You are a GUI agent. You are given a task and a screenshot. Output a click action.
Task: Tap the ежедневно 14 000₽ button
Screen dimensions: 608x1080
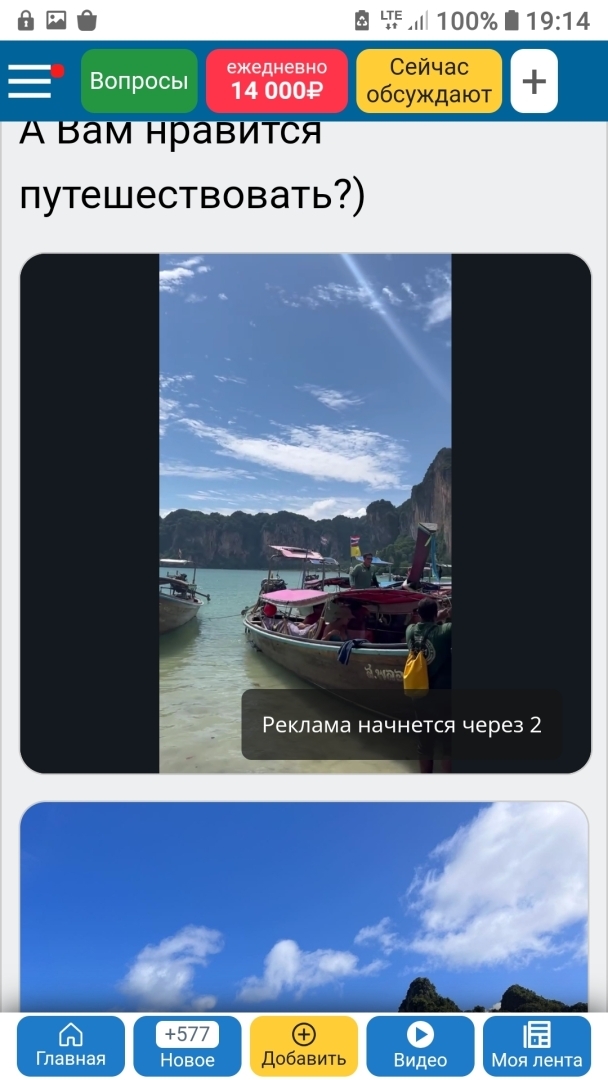click(x=277, y=81)
